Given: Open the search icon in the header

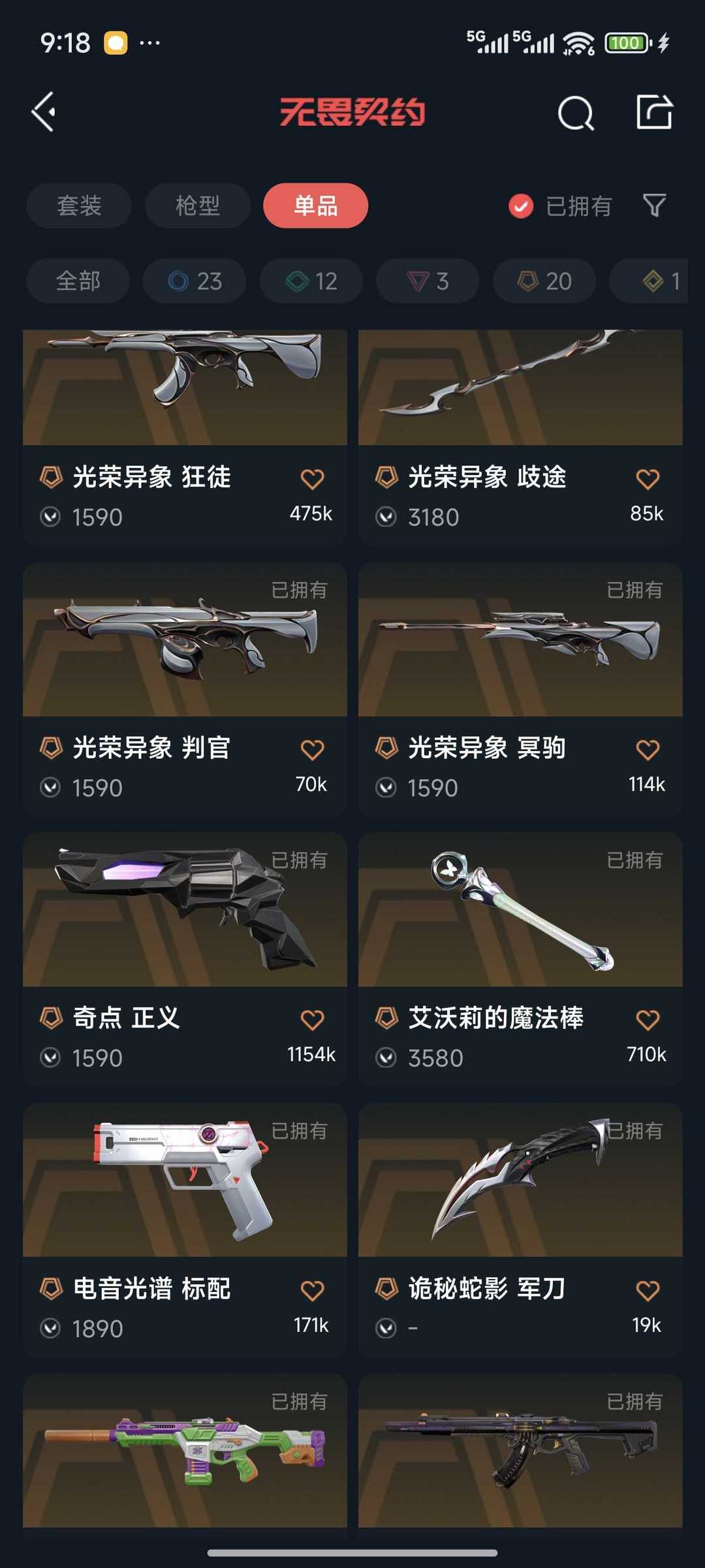Looking at the screenshot, I should coord(576,114).
